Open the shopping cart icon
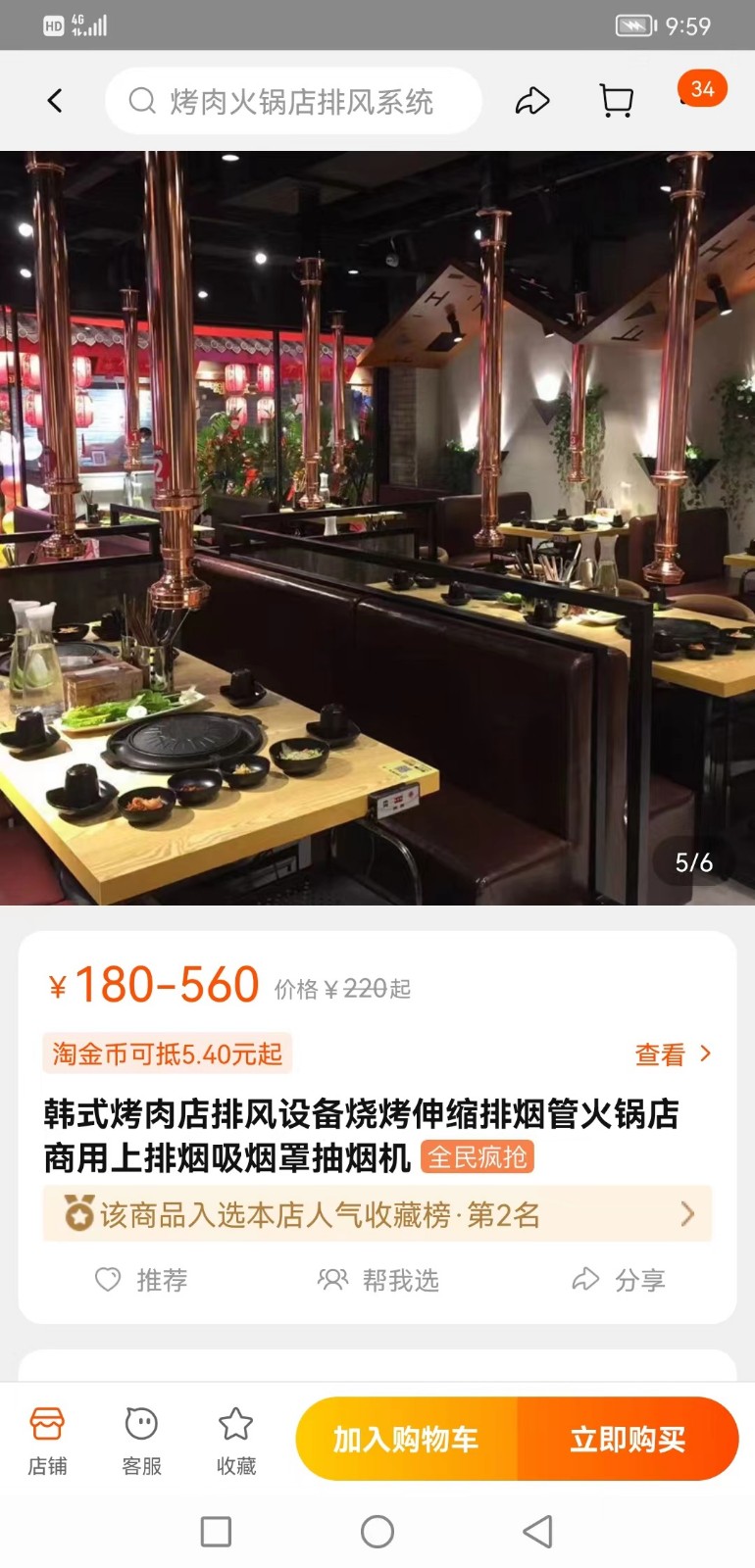The image size is (755, 1568). coord(616,101)
